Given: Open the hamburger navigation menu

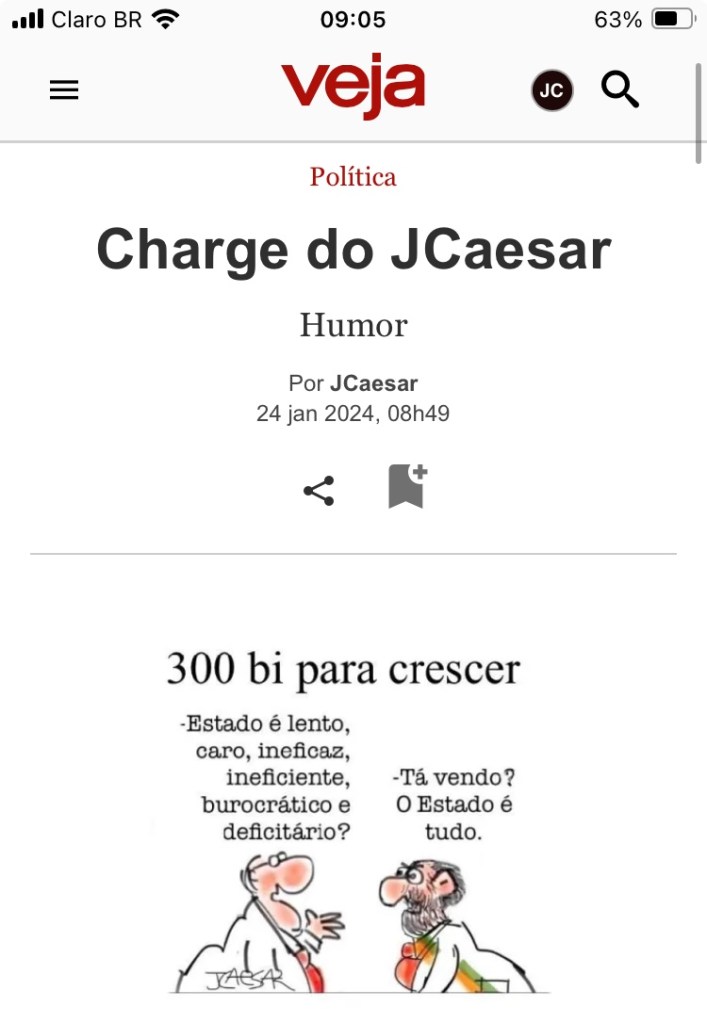Looking at the screenshot, I should tap(64, 91).
